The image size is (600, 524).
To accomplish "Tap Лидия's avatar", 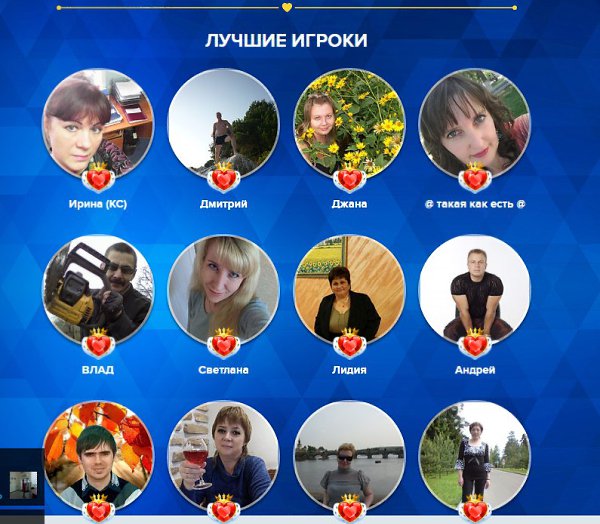I will click(349, 290).
